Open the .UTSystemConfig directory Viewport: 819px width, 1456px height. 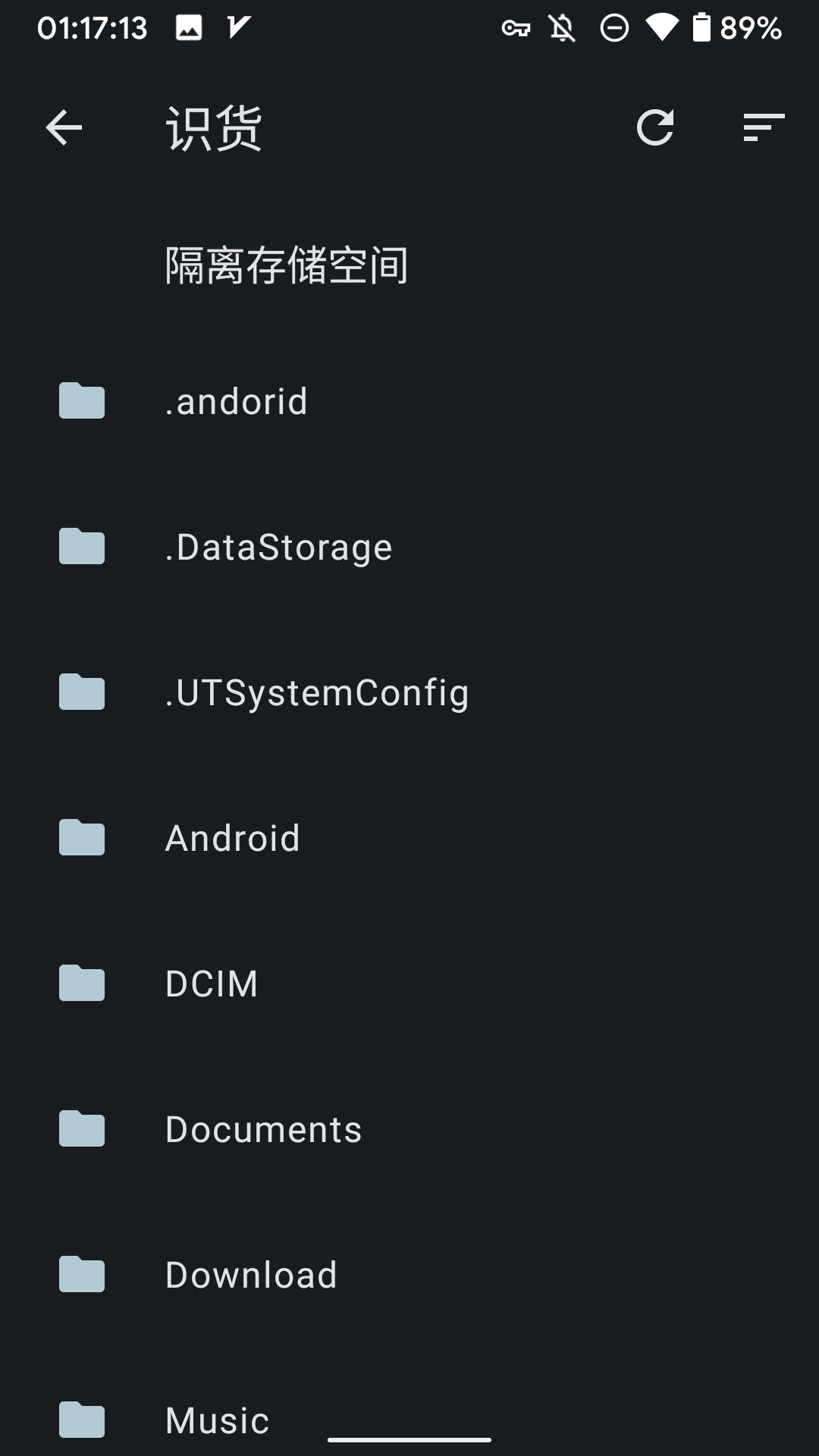pos(317,692)
